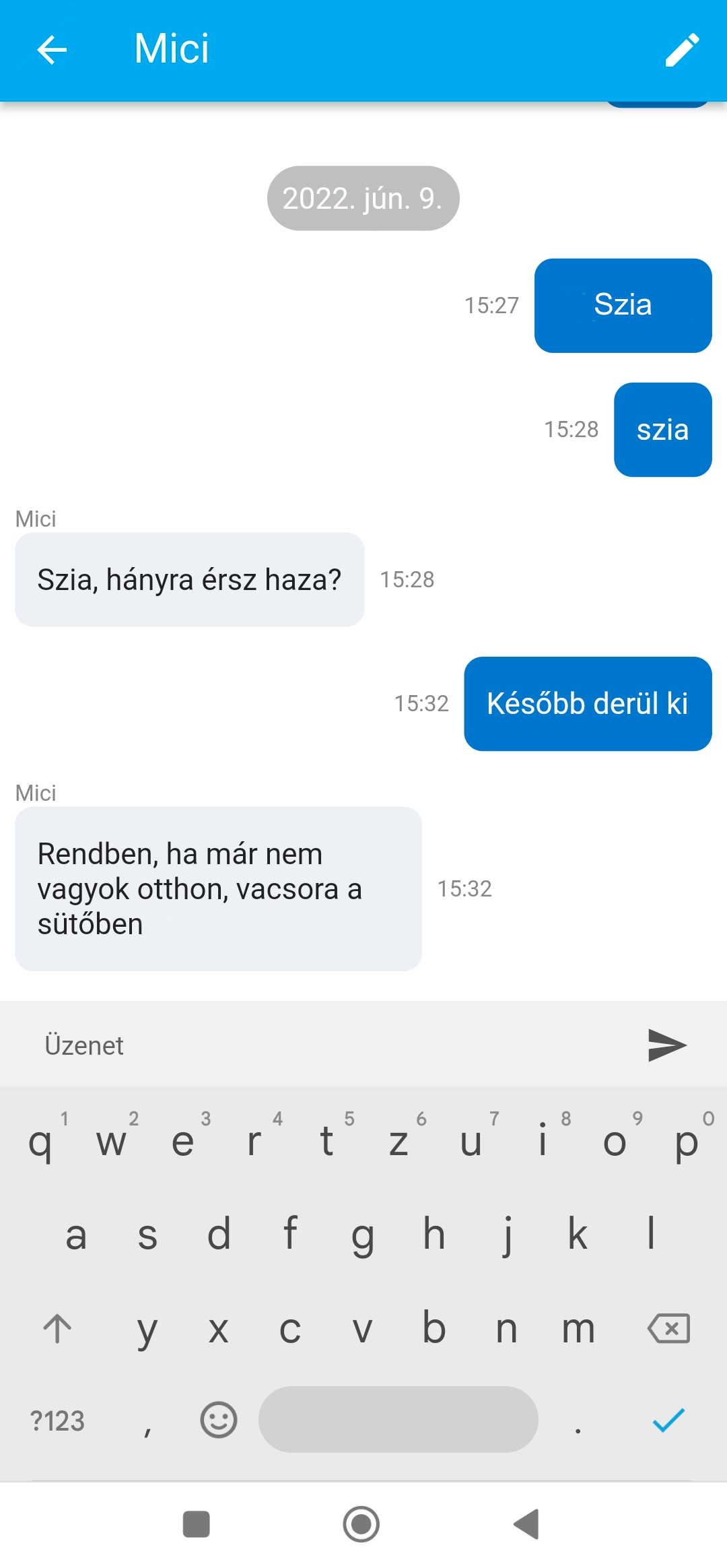Tap the space bar
Screen dimensions: 727x1568
pos(398,1420)
